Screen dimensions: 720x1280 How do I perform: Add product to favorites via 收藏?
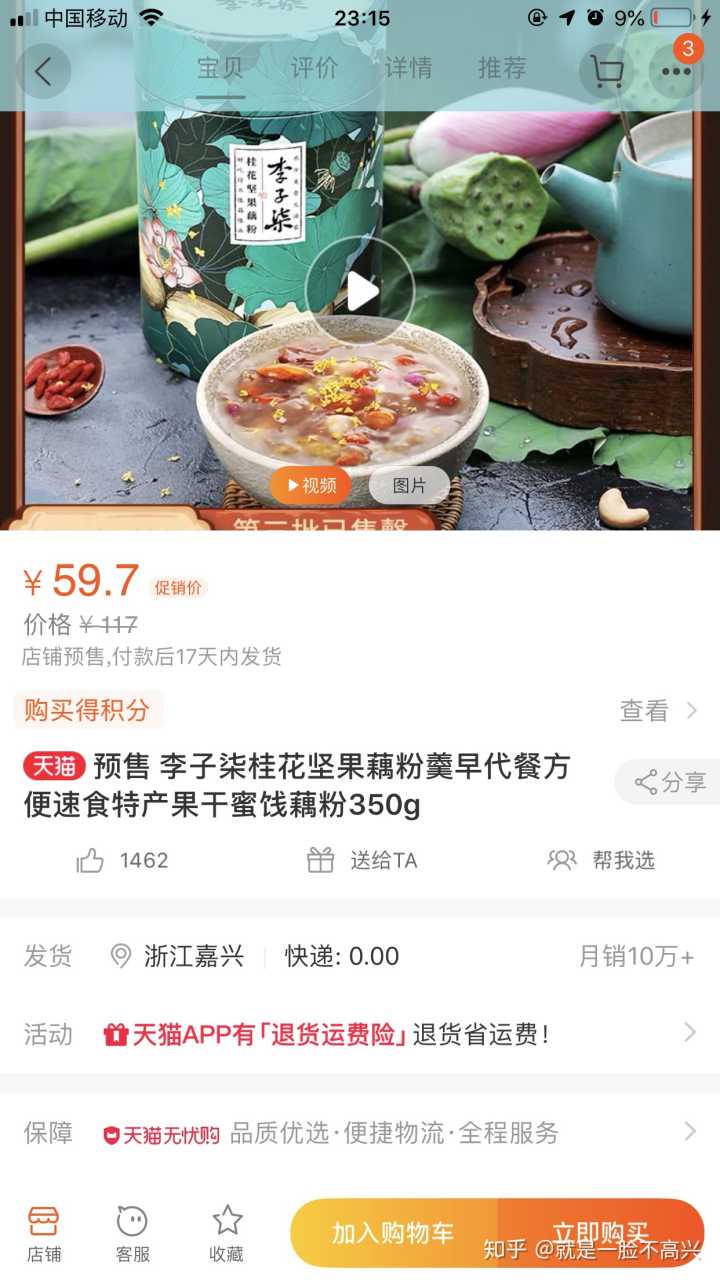tap(226, 1233)
